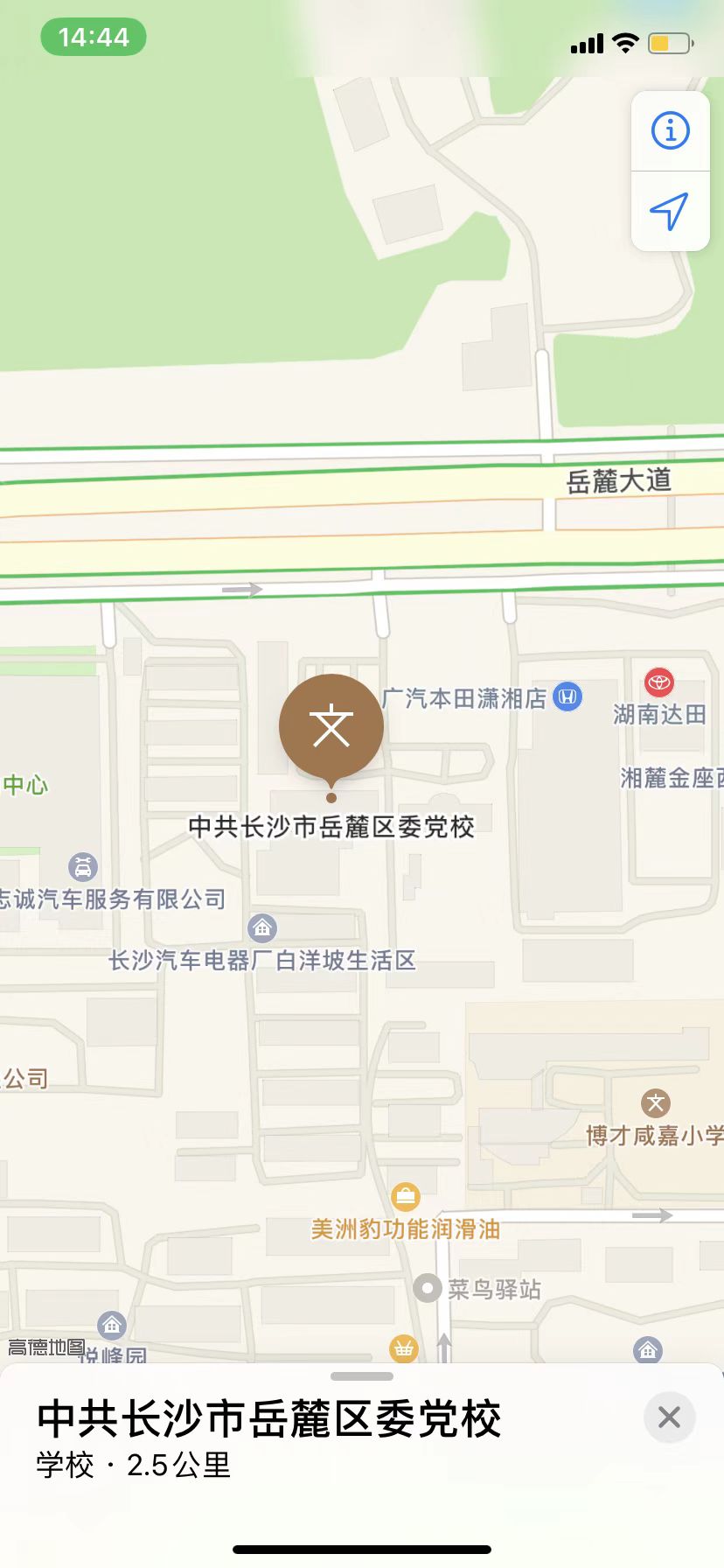The height and width of the screenshot is (1568, 724).
Task: Tap the 广汽本田潇湘店 map marker
Action: pyautogui.click(x=567, y=697)
